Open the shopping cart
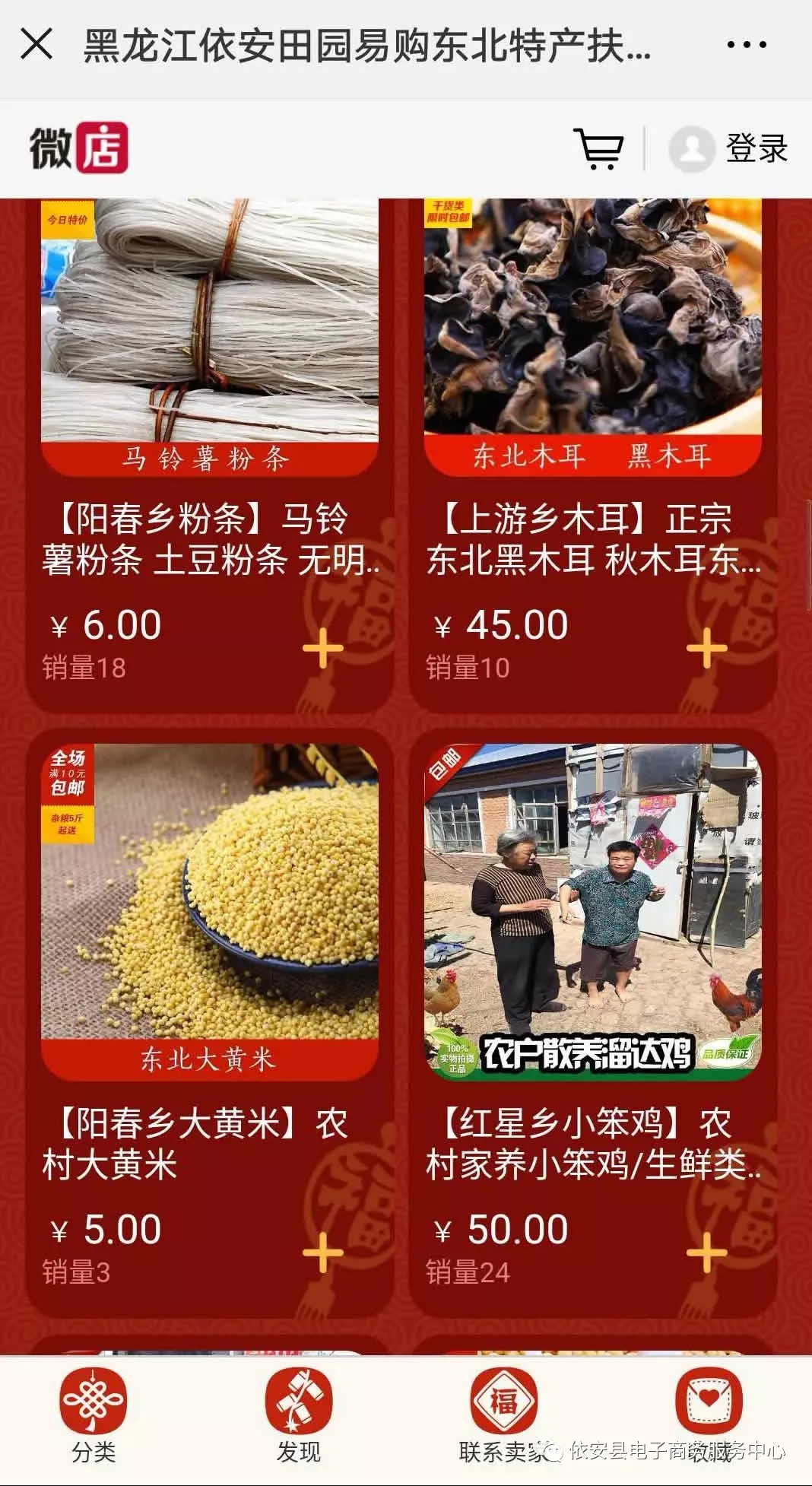This screenshot has height=1486, width=812. pyautogui.click(x=598, y=148)
